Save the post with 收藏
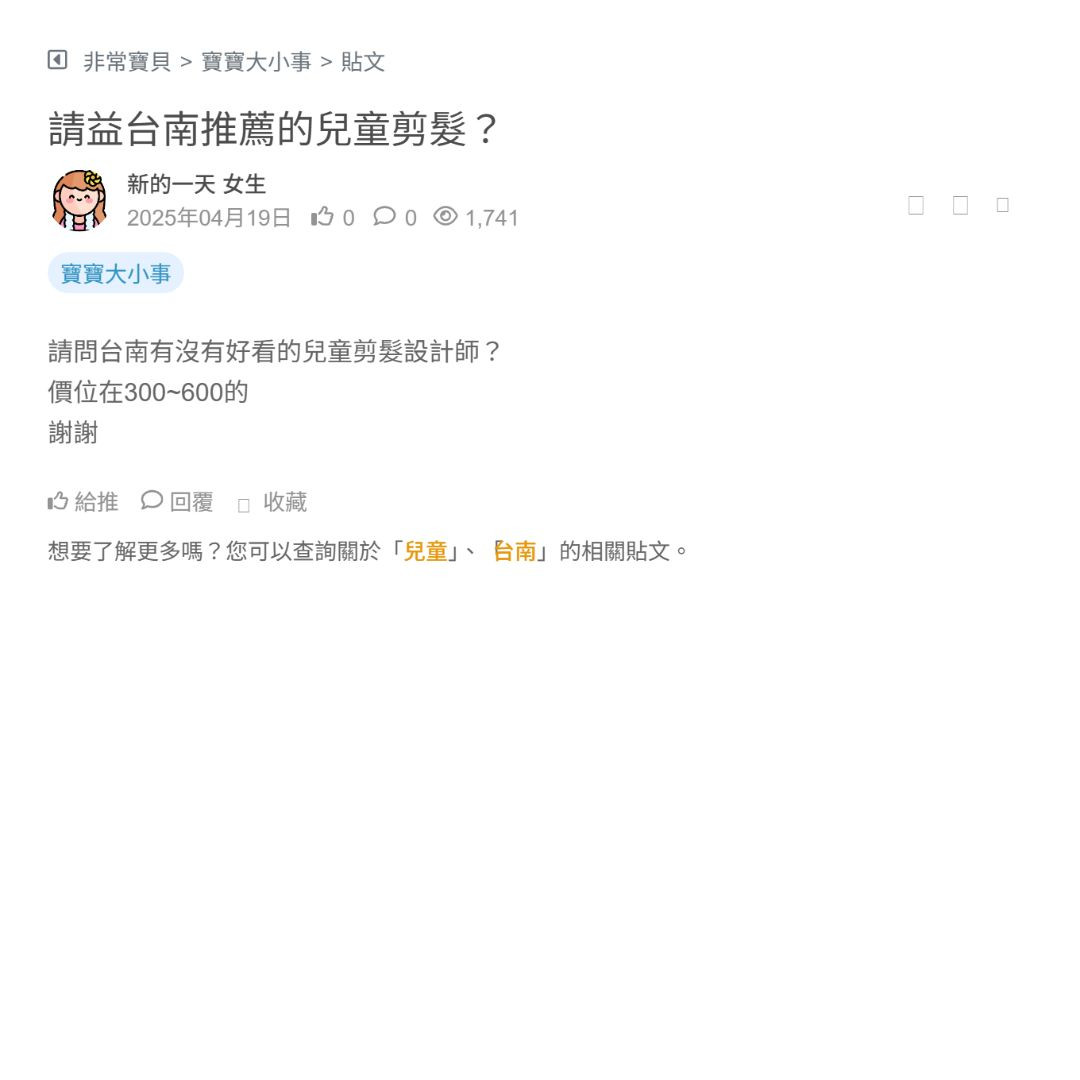Viewport: 1080px width, 1080px height. click(x=273, y=503)
